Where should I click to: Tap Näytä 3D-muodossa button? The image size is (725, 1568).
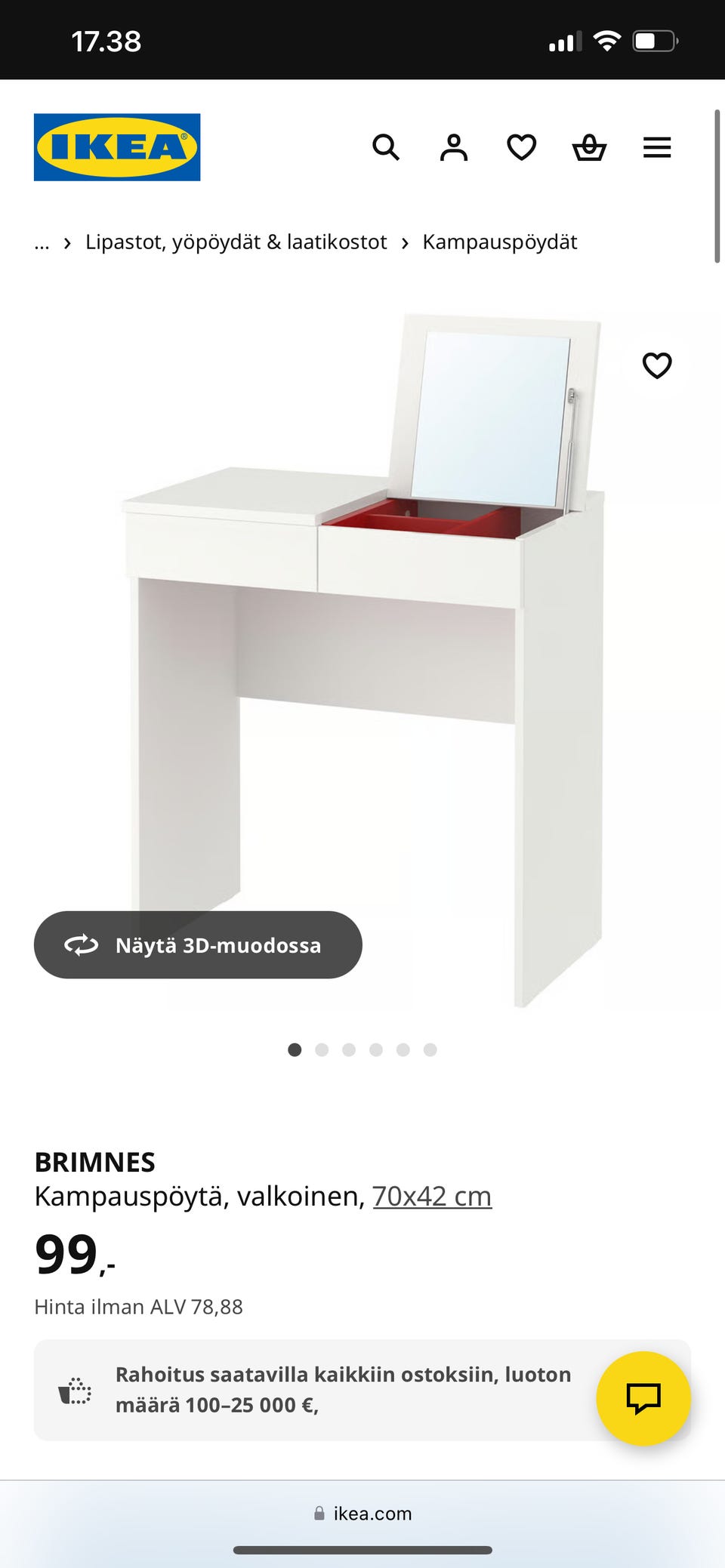point(198,945)
